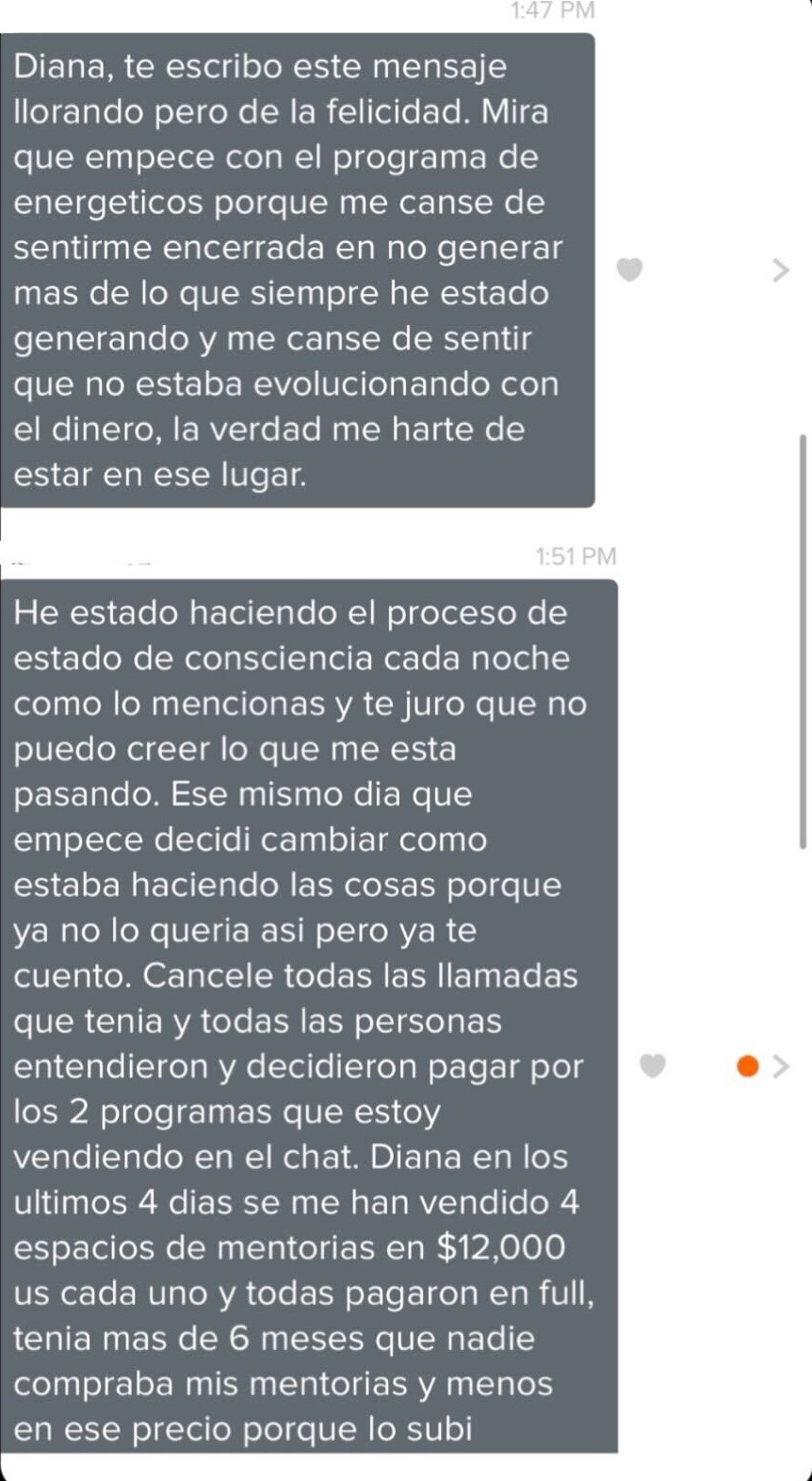Viewport: 812px width, 1481px height.
Task: Open the chevron beside the 1:51 PM message
Action: (x=780, y=1066)
